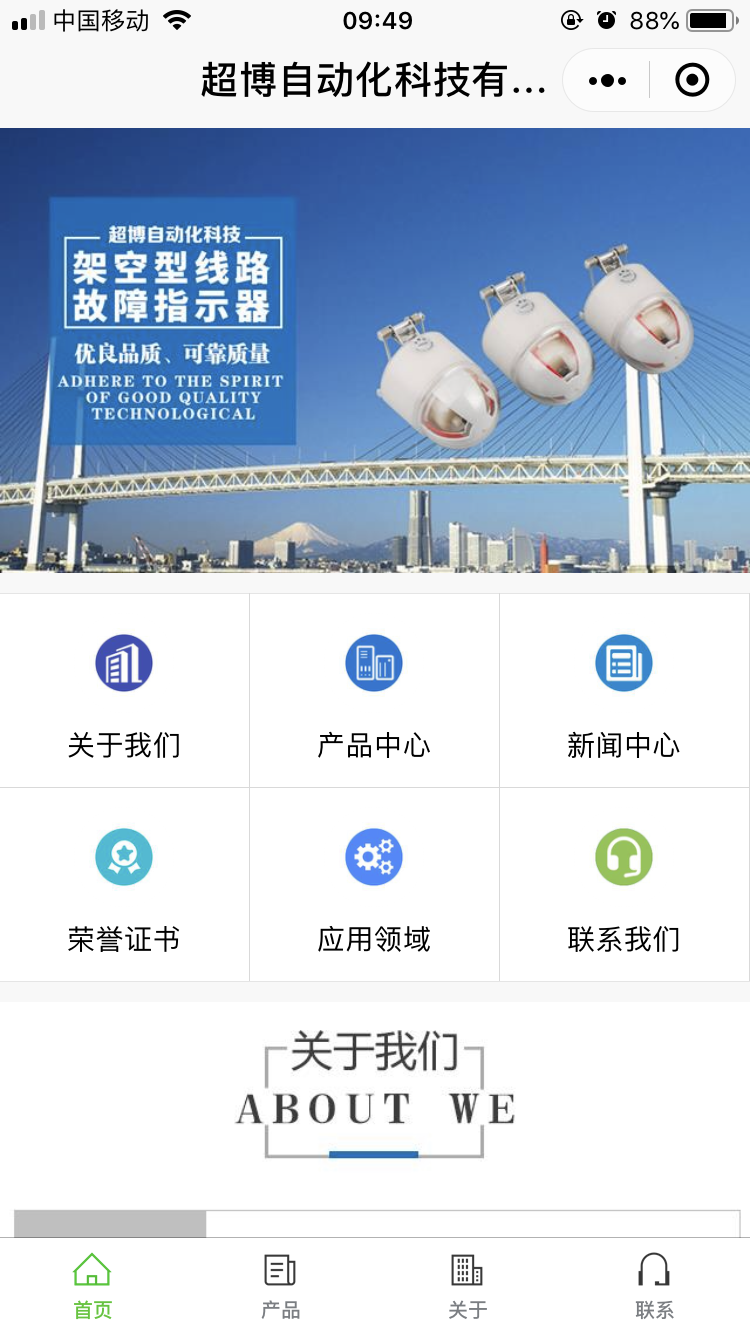Tap the mini-program exit circle button
750x1334 pixels.
click(692, 79)
